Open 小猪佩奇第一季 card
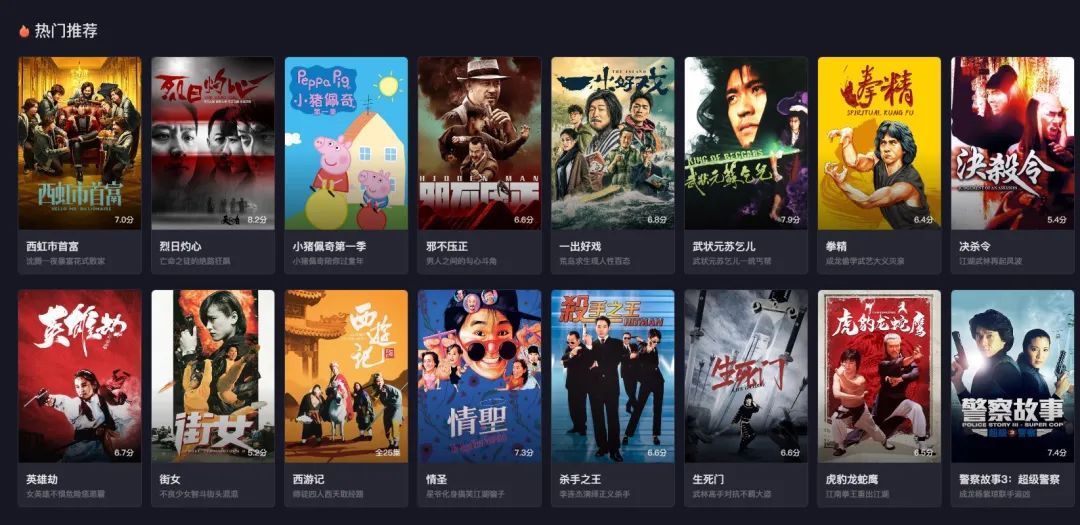This screenshot has width=1080, height=525. 346,143
